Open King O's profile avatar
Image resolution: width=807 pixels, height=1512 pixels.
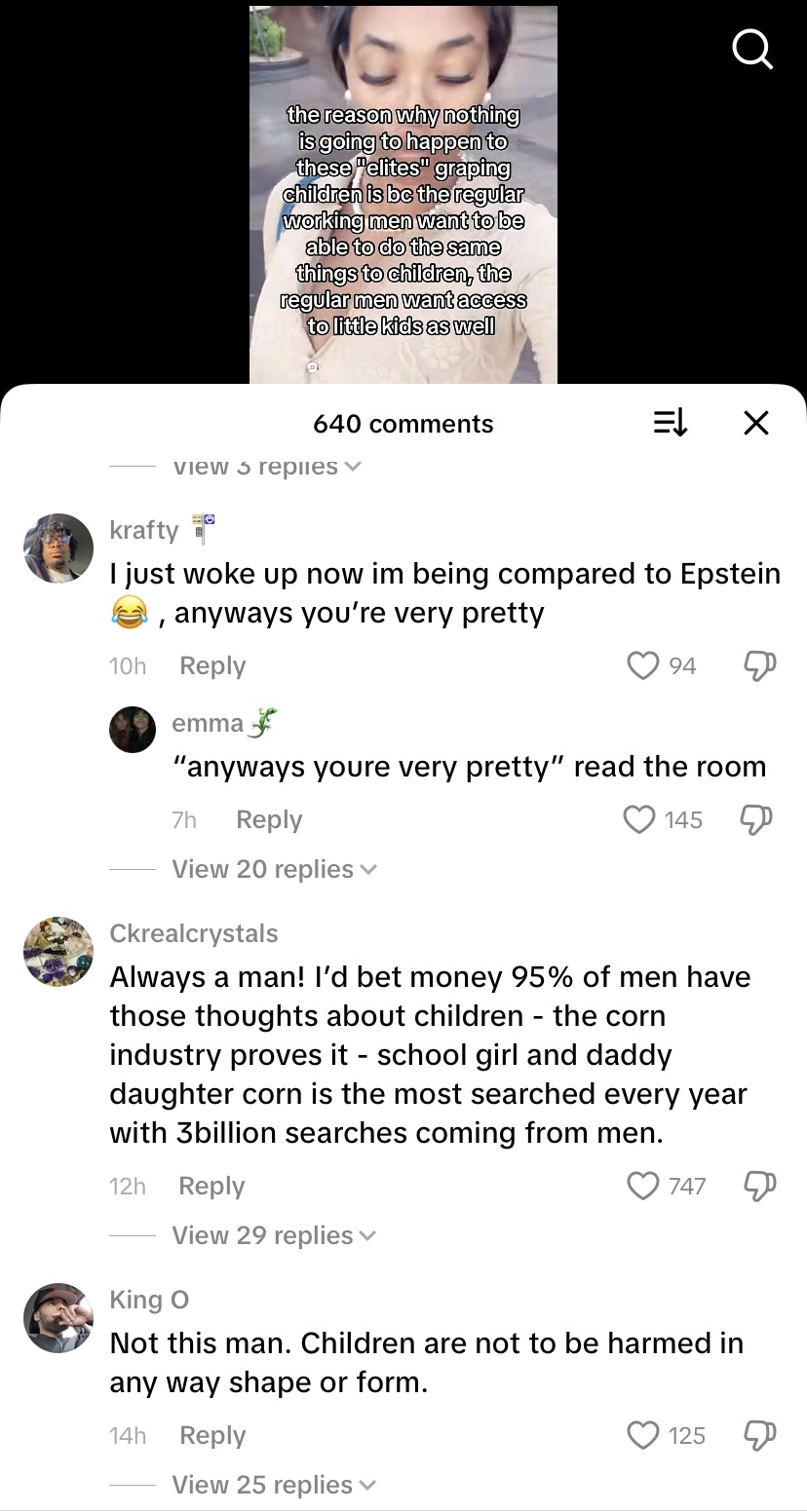pyautogui.click(x=58, y=1318)
